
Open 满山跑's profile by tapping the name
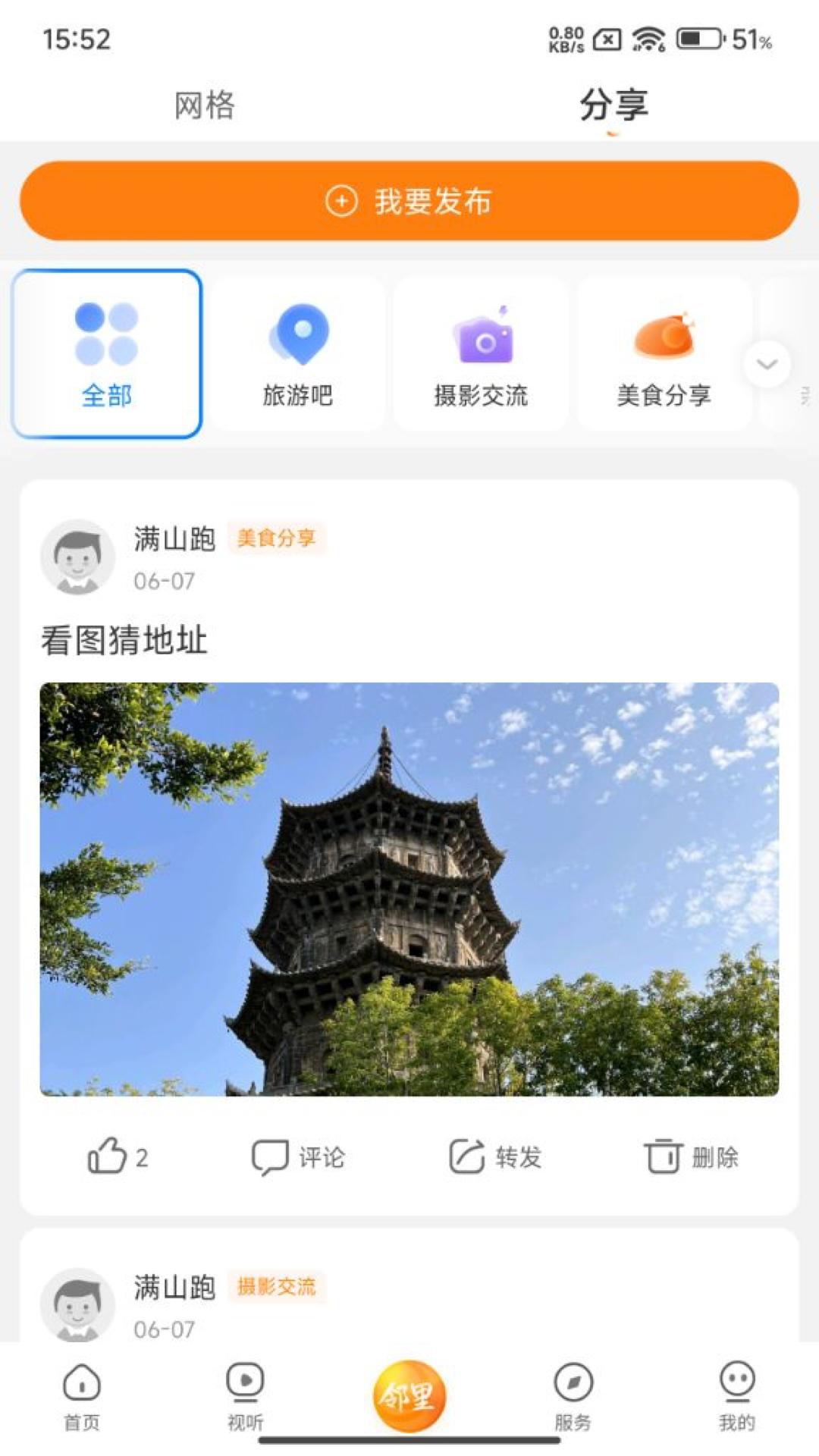point(174,539)
